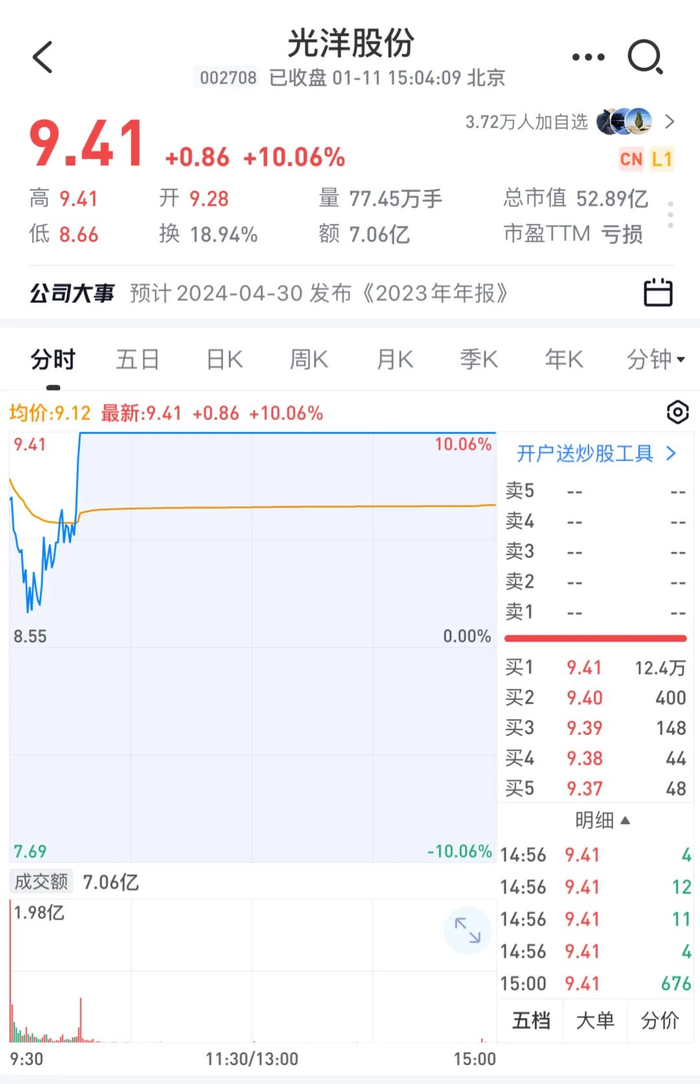Expand the chart to full screen
Viewport: 700px width, 1084px height.
point(467,931)
